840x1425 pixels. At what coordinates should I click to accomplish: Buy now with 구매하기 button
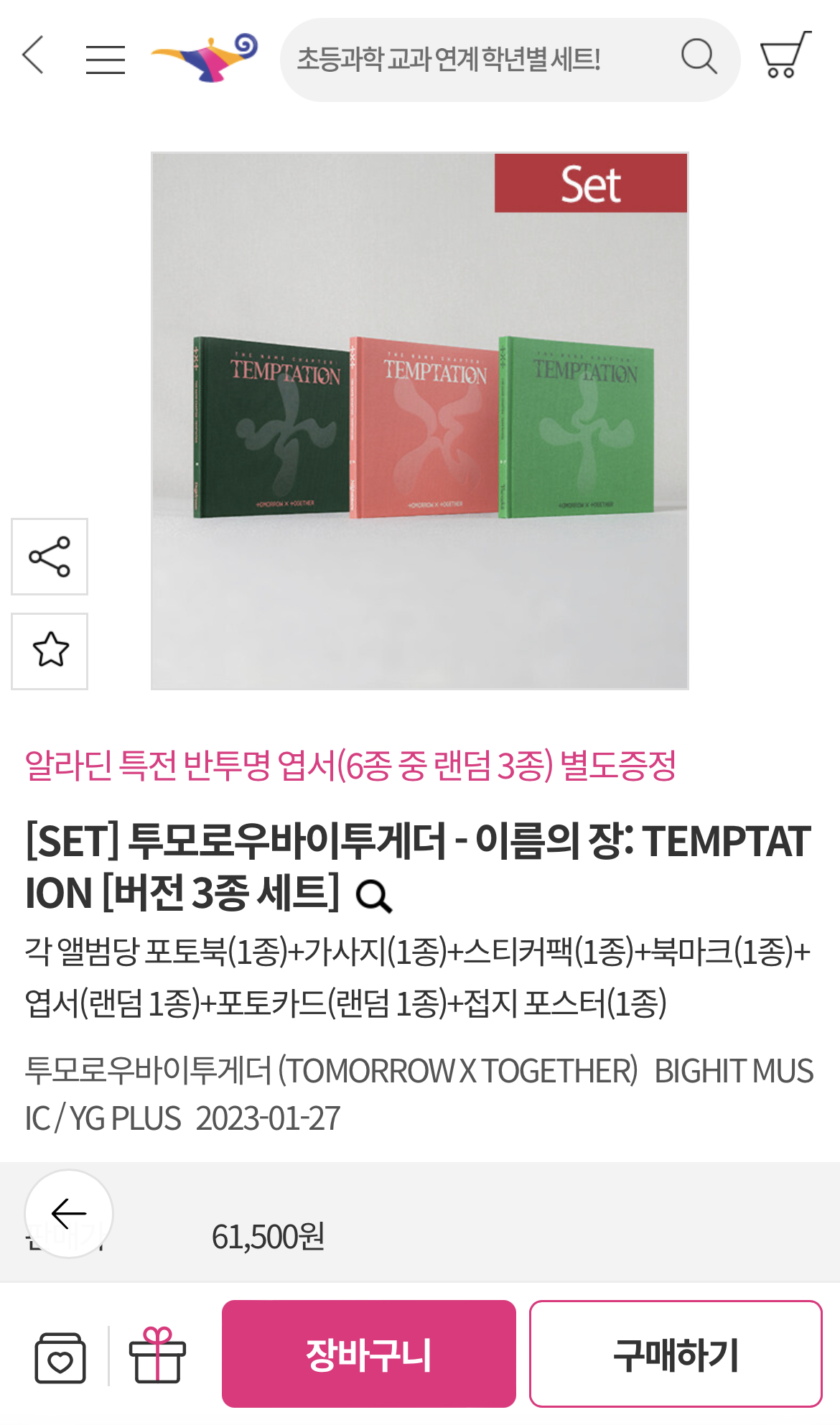pos(675,1353)
